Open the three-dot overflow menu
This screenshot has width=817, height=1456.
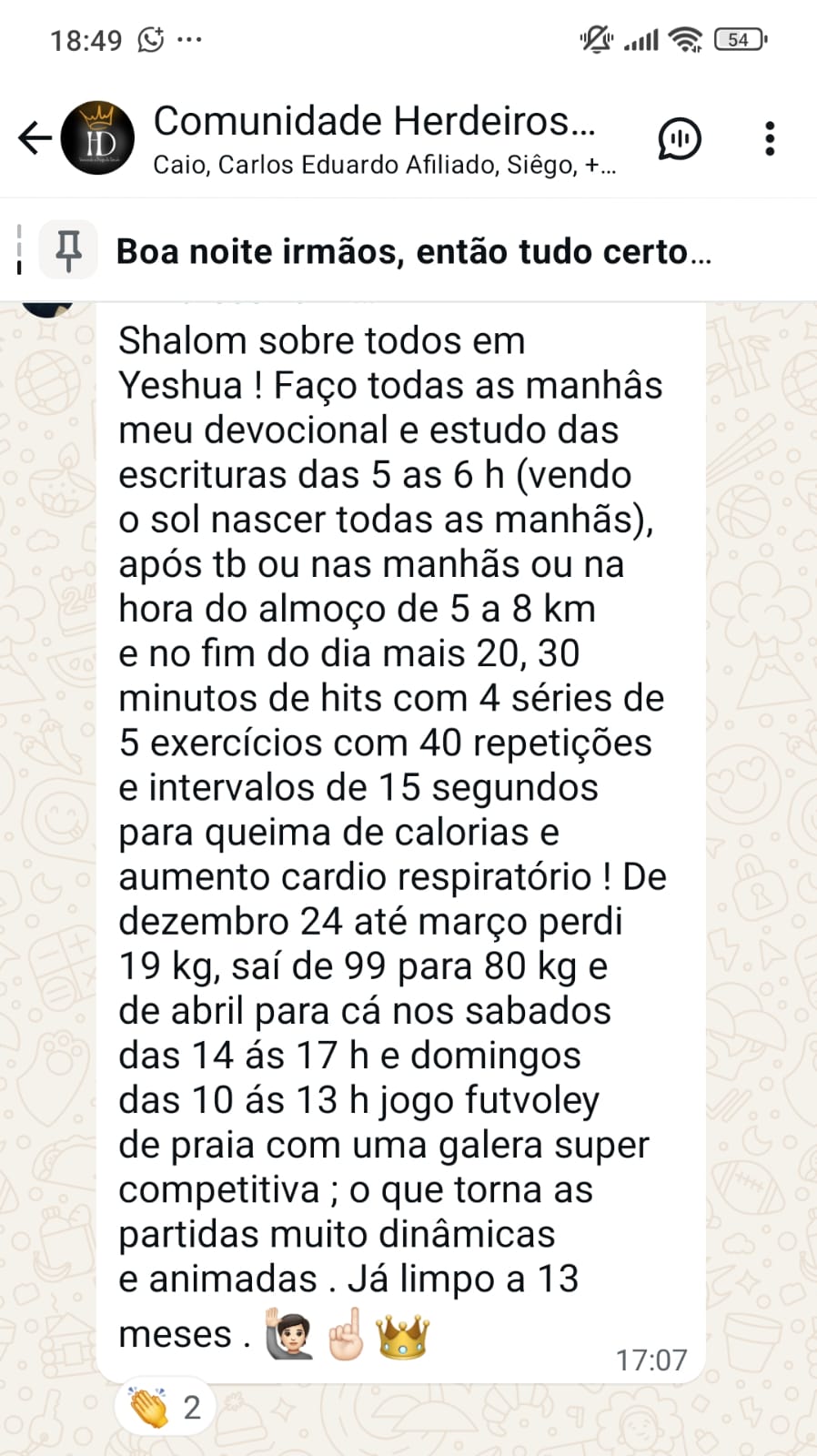[769, 140]
